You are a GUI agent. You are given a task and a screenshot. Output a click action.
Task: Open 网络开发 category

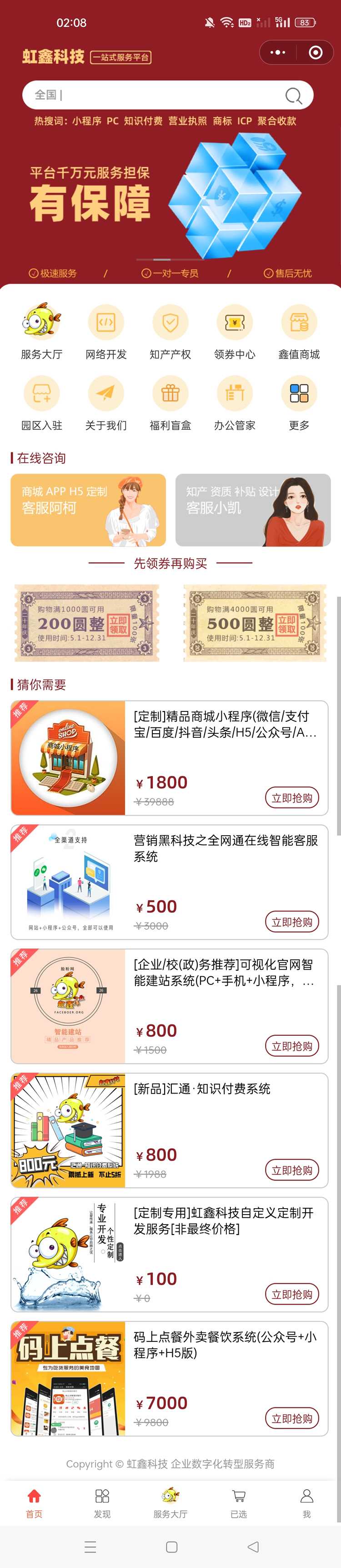click(x=106, y=332)
